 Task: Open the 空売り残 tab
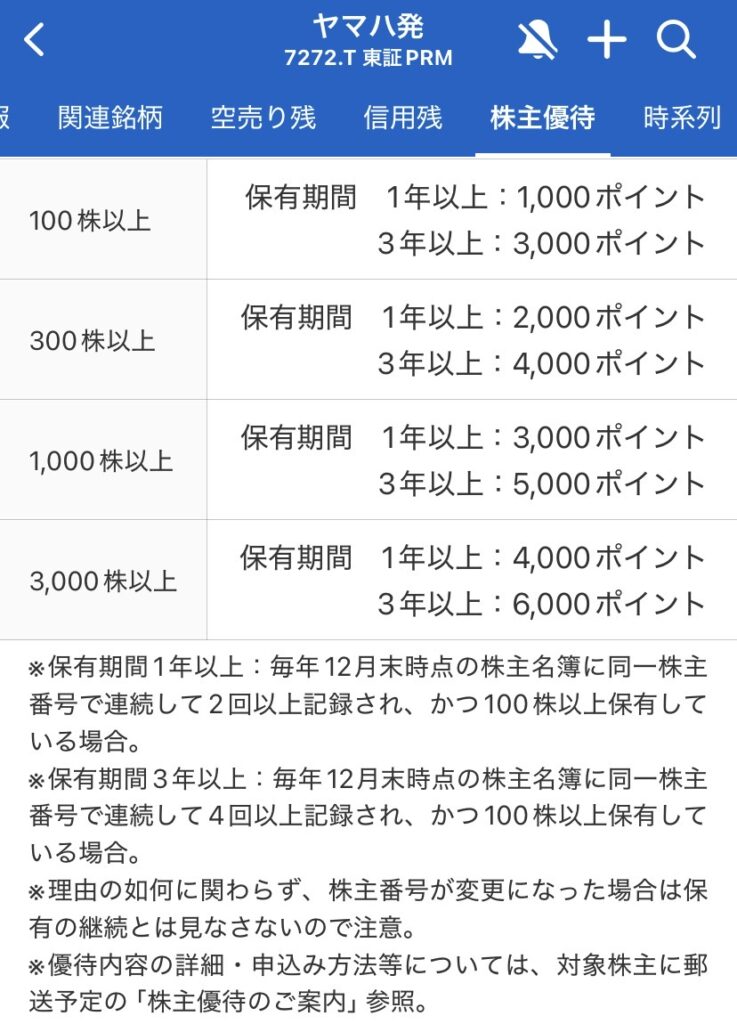[263, 118]
